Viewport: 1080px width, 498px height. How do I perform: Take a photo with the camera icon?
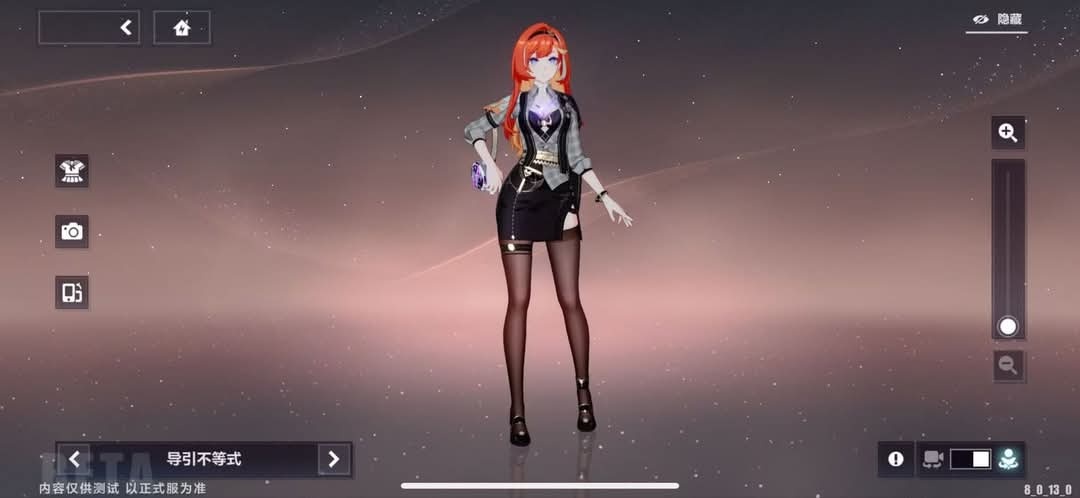(72, 232)
